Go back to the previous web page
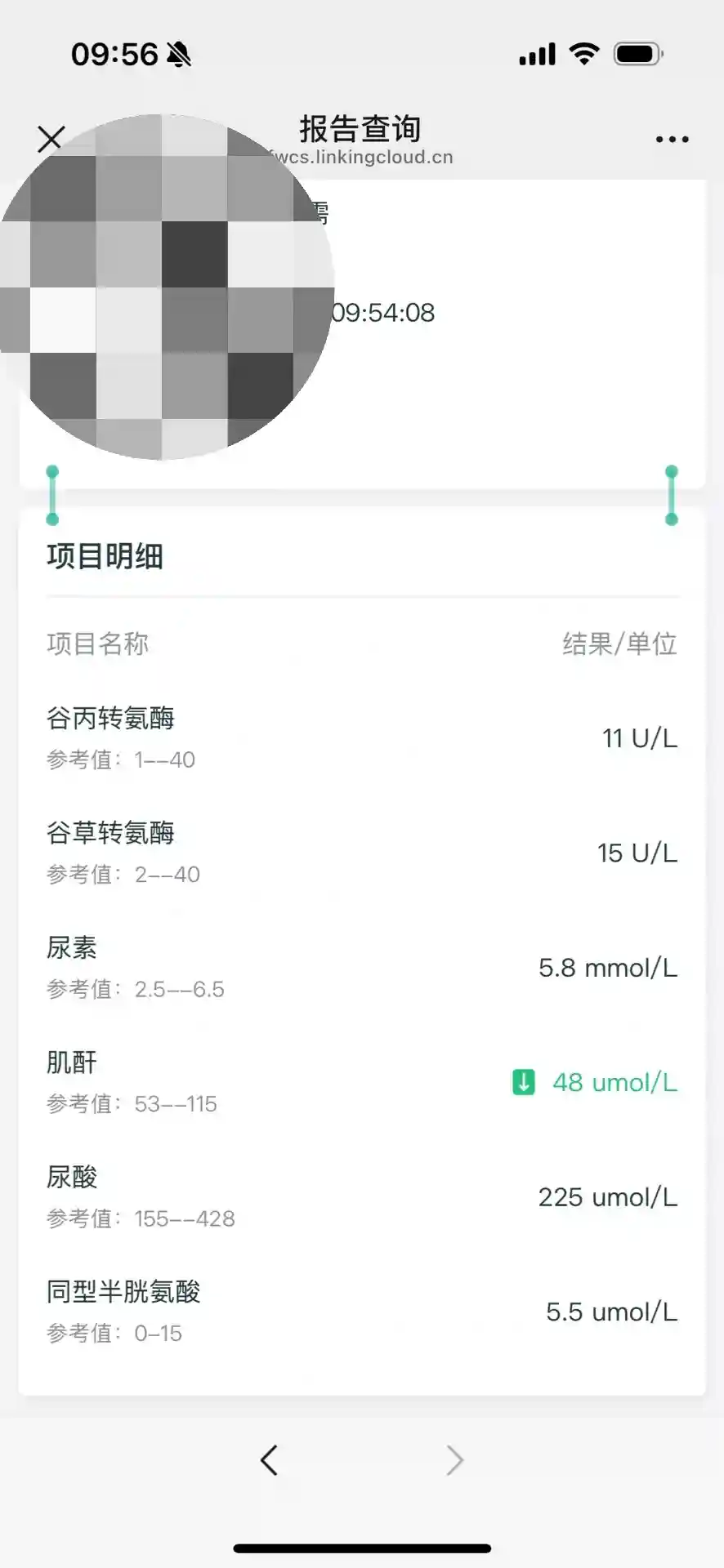Viewport: 724px width, 1568px height. [x=270, y=1459]
